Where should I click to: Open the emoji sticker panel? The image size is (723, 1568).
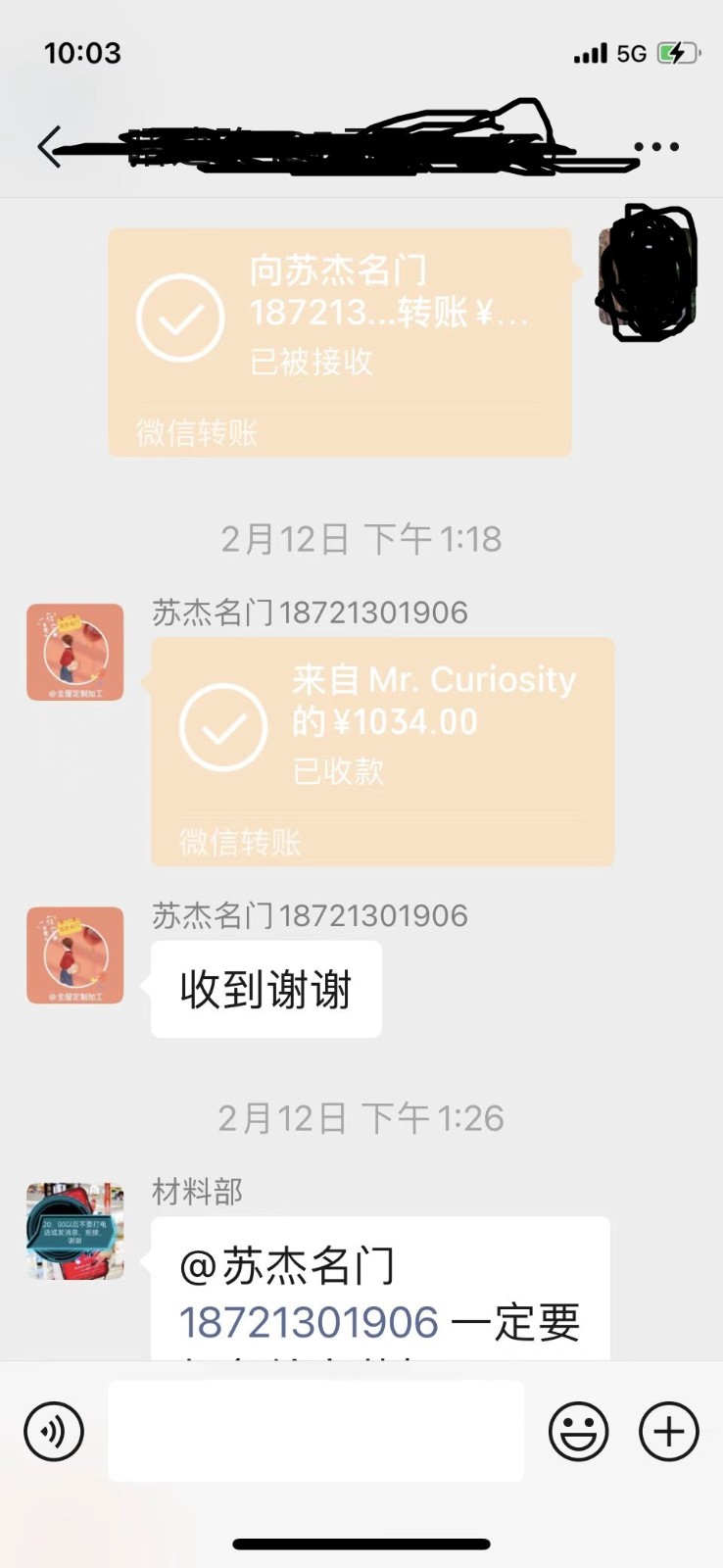[x=578, y=1431]
